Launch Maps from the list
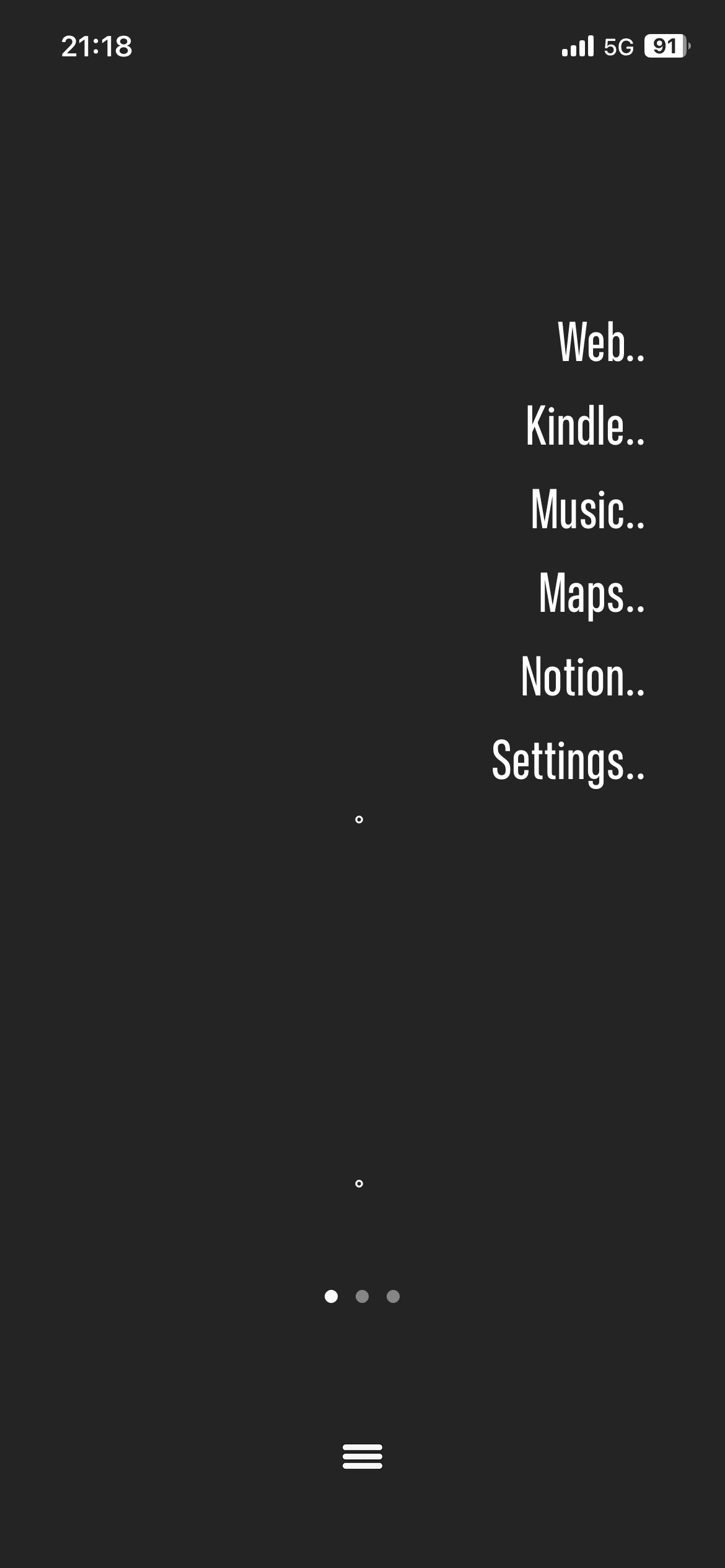The height and width of the screenshot is (1568, 725). pos(592,593)
